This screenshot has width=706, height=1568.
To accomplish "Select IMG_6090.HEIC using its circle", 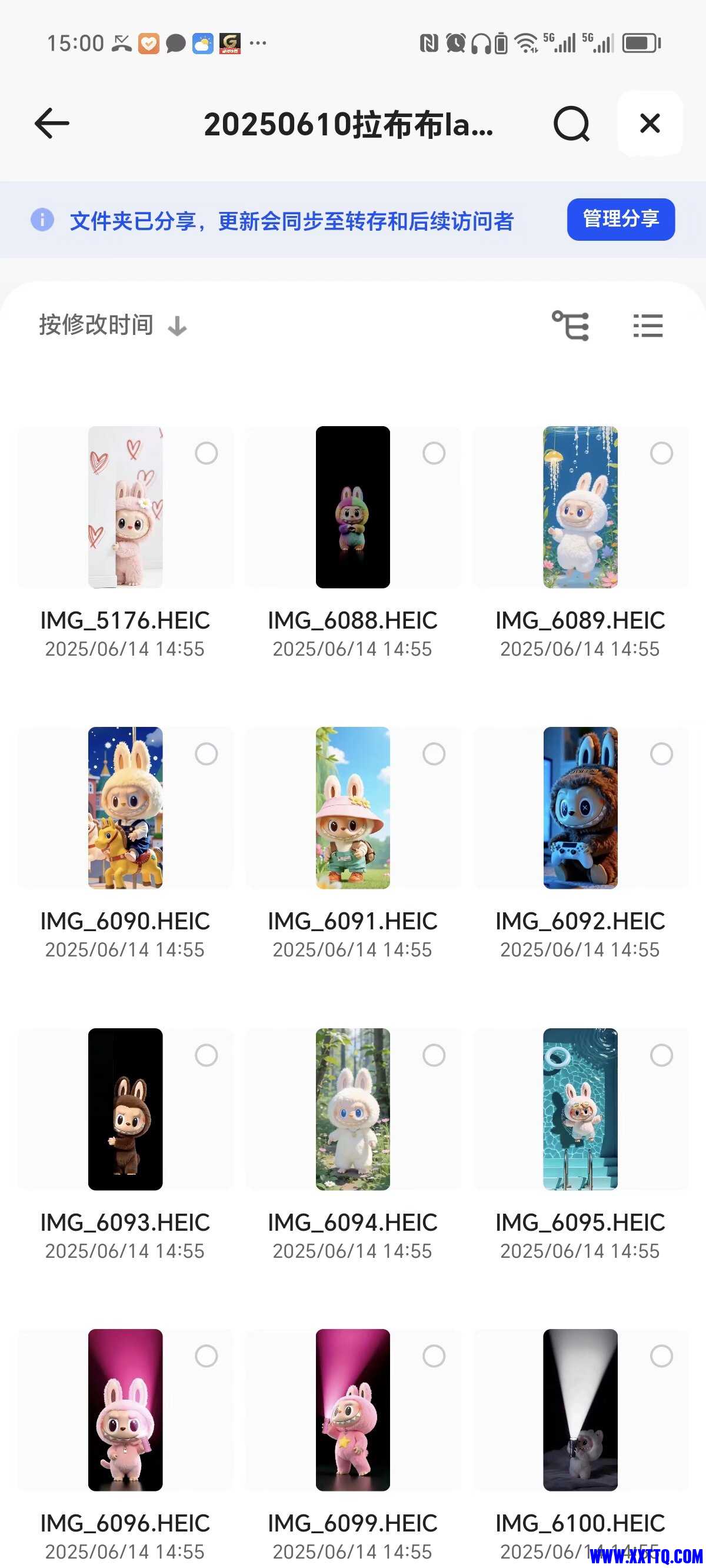I will (207, 754).
